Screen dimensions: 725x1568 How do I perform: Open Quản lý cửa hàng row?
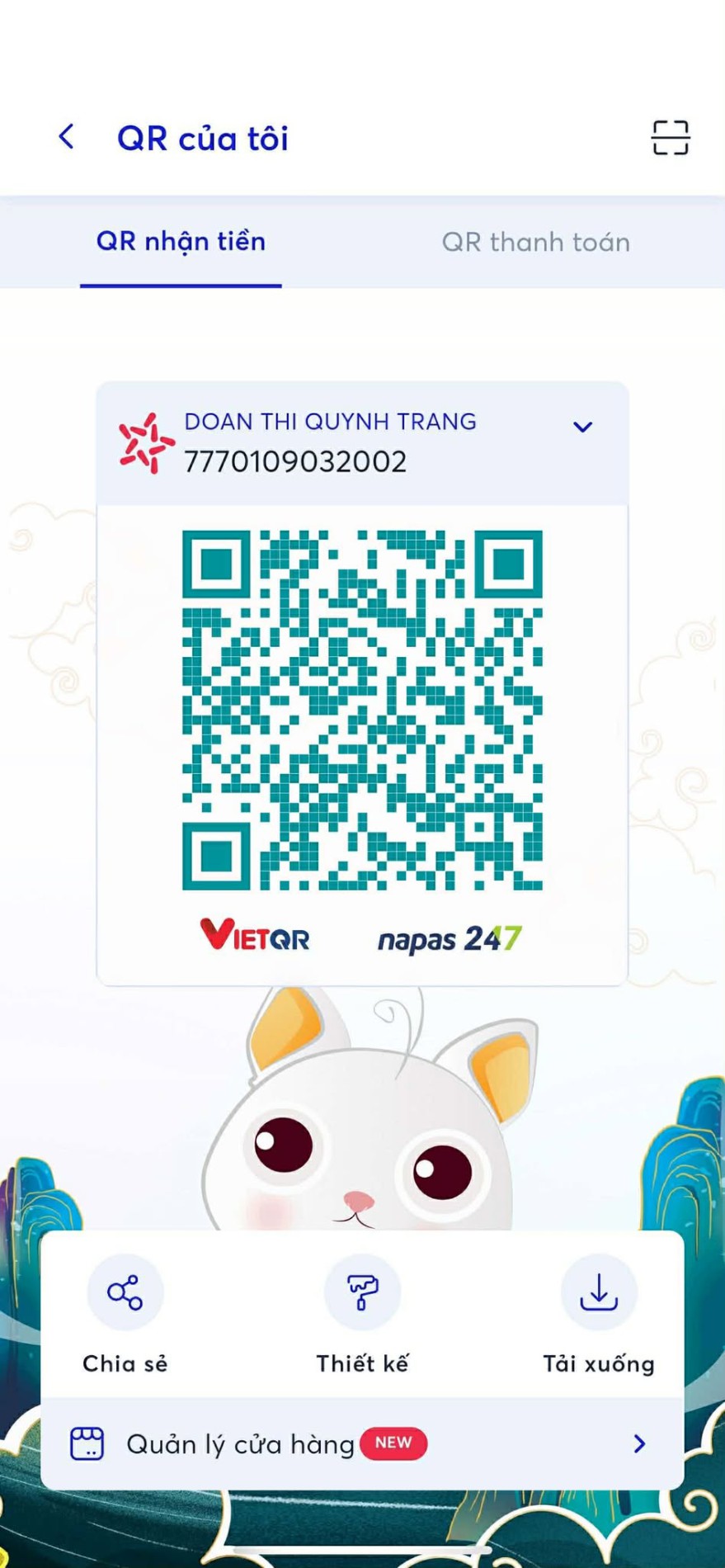[x=362, y=1443]
